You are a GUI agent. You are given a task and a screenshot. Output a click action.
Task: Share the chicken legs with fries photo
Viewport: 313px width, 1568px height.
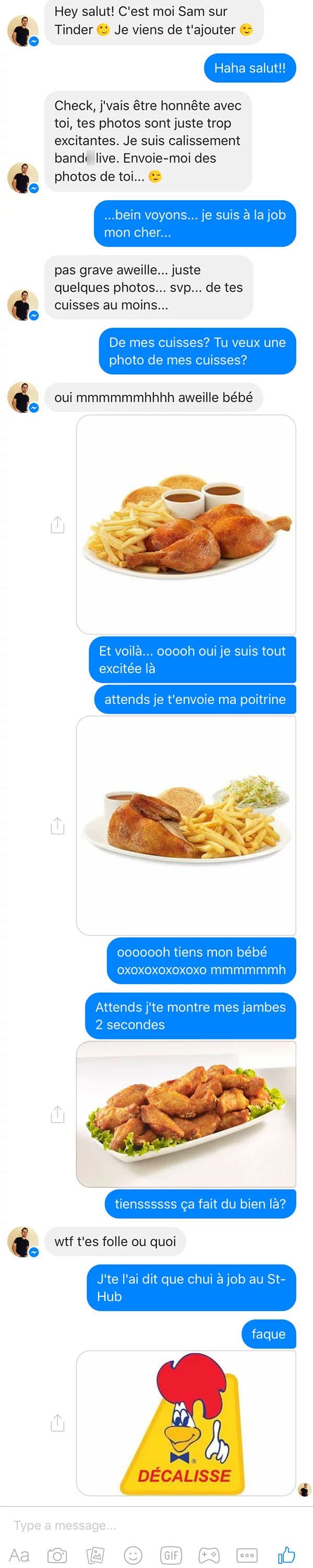coord(57,525)
